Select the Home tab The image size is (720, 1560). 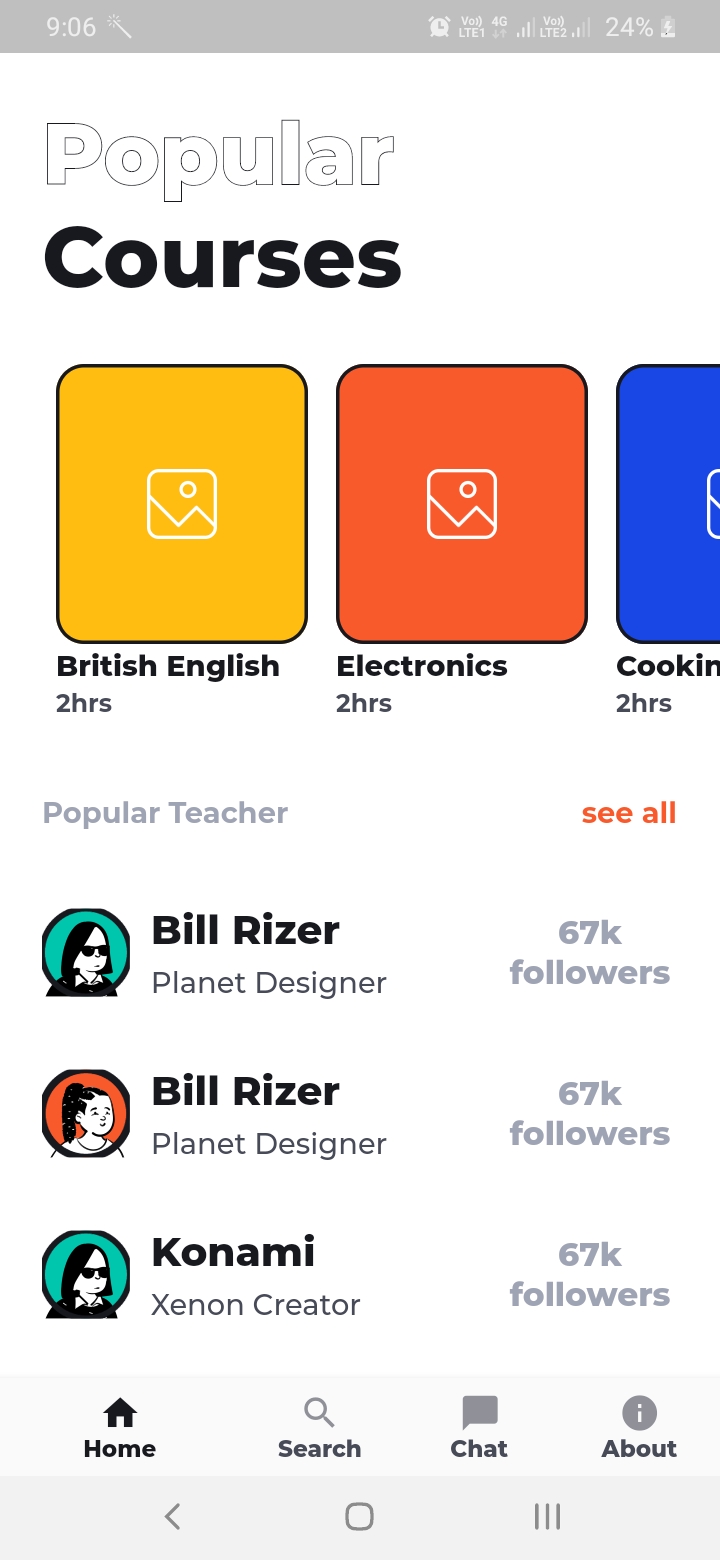pos(120,1428)
